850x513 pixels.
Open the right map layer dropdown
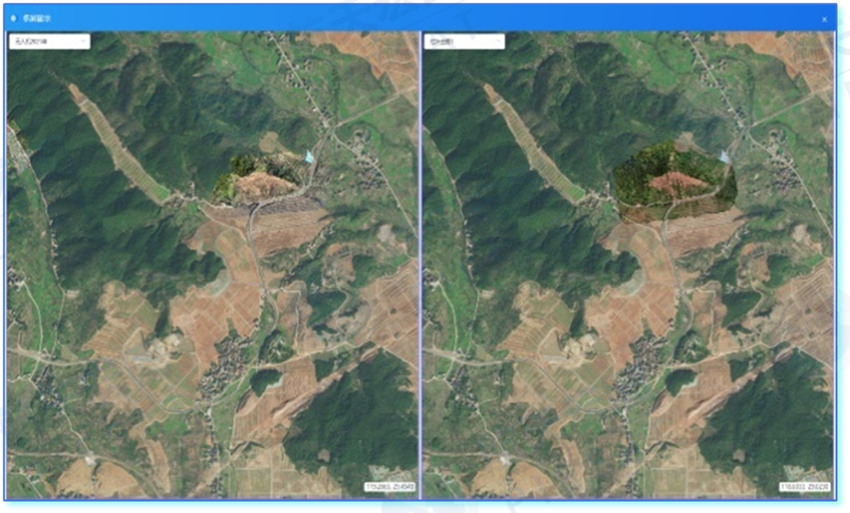pyautogui.click(x=465, y=41)
